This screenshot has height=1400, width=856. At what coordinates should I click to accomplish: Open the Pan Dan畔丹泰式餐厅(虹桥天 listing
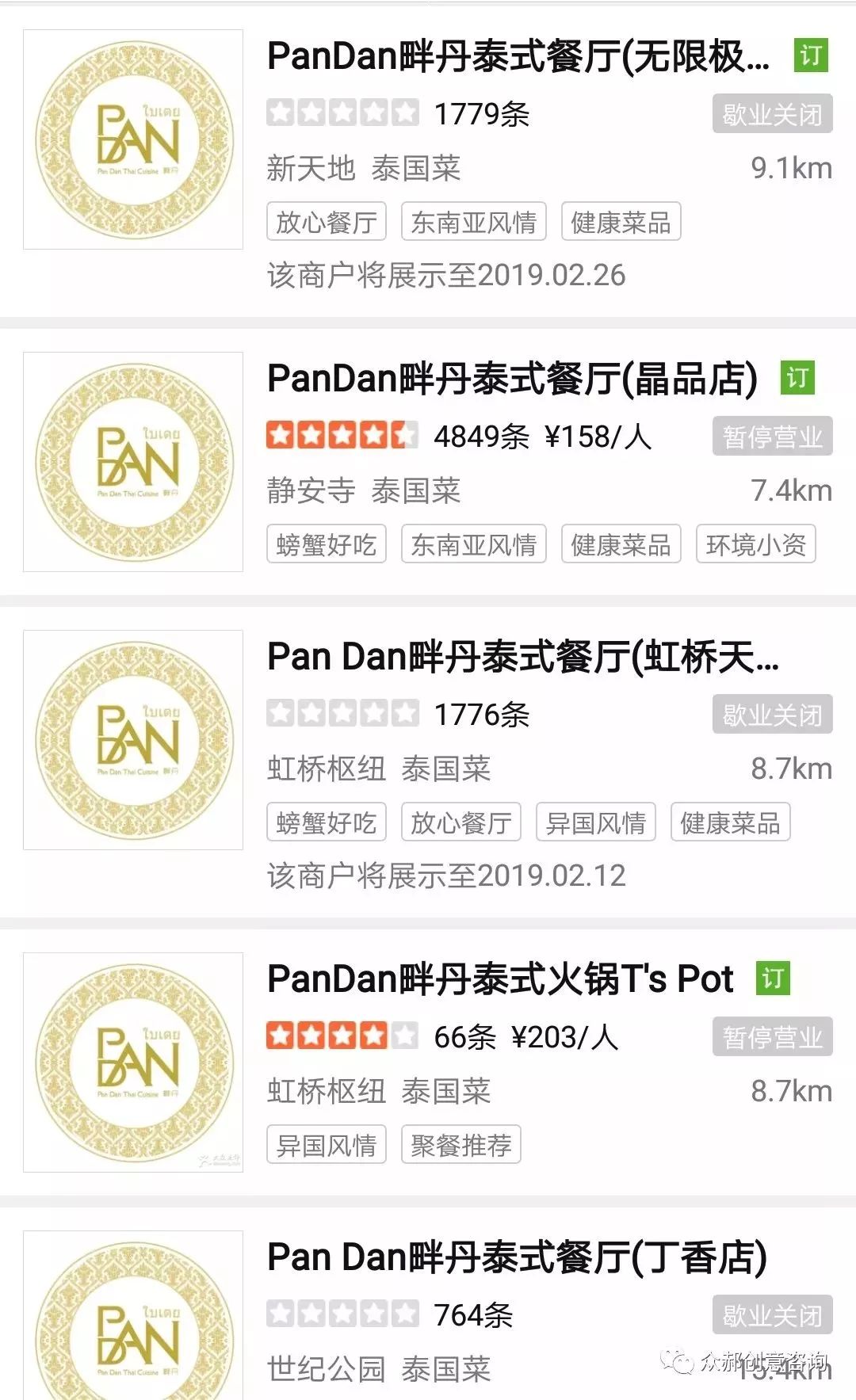click(x=428, y=762)
